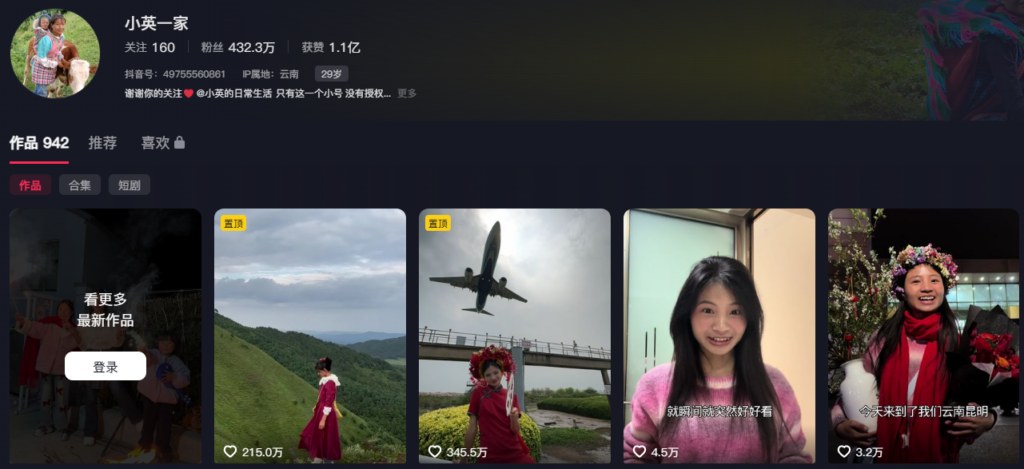View the 关注 160 following list

click(150, 47)
